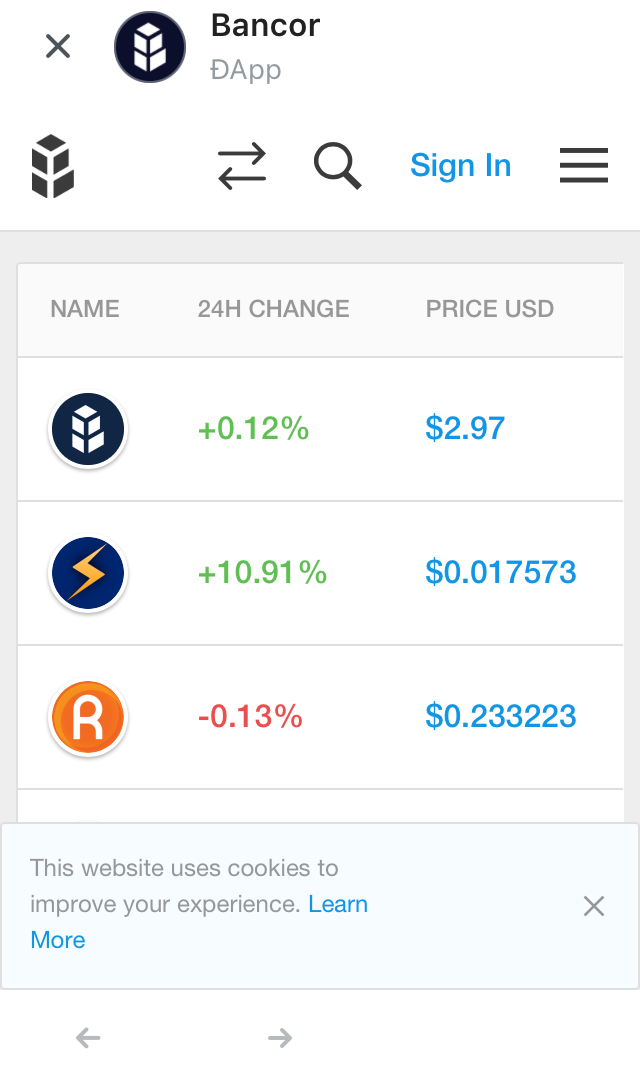Tap the Sign In link
This screenshot has height=1086, width=640.
pos(461,166)
